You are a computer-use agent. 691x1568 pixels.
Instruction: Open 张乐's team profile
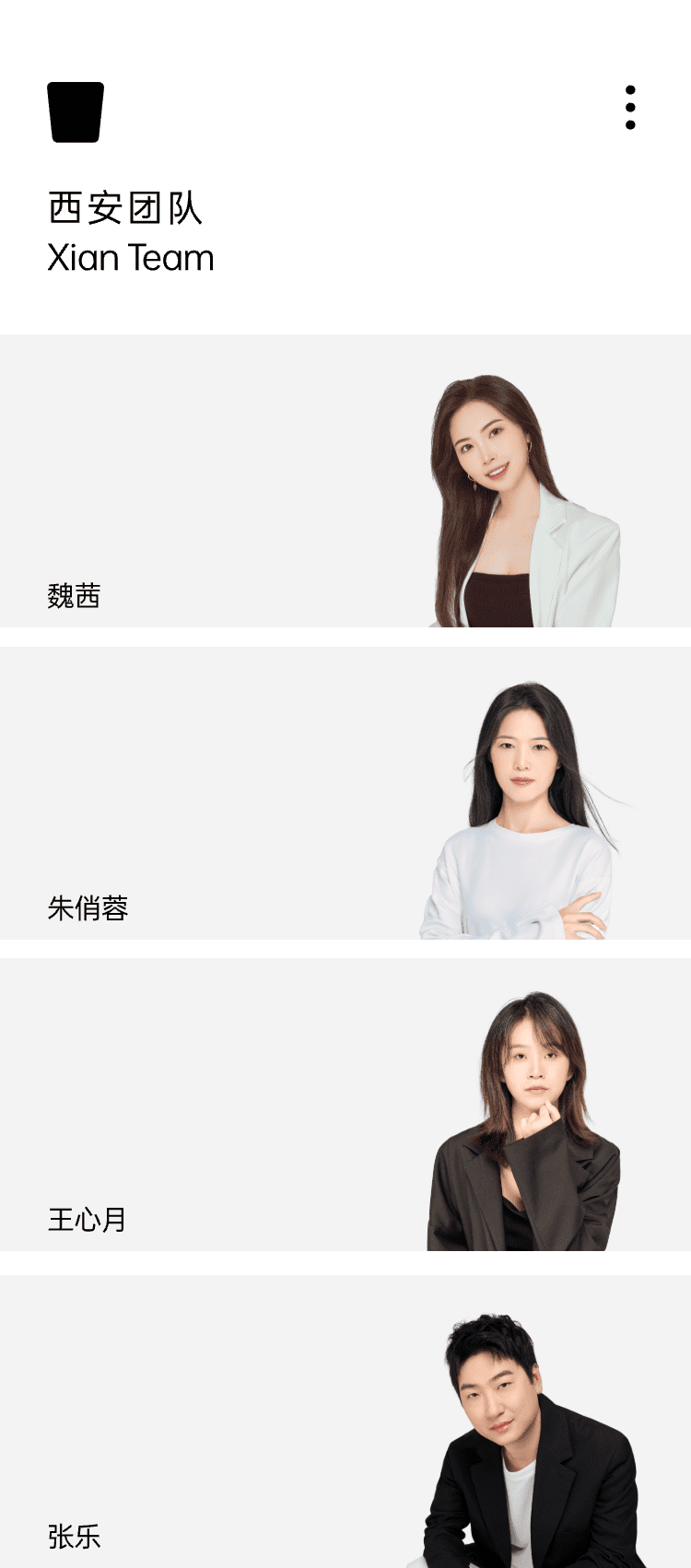[345, 1421]
